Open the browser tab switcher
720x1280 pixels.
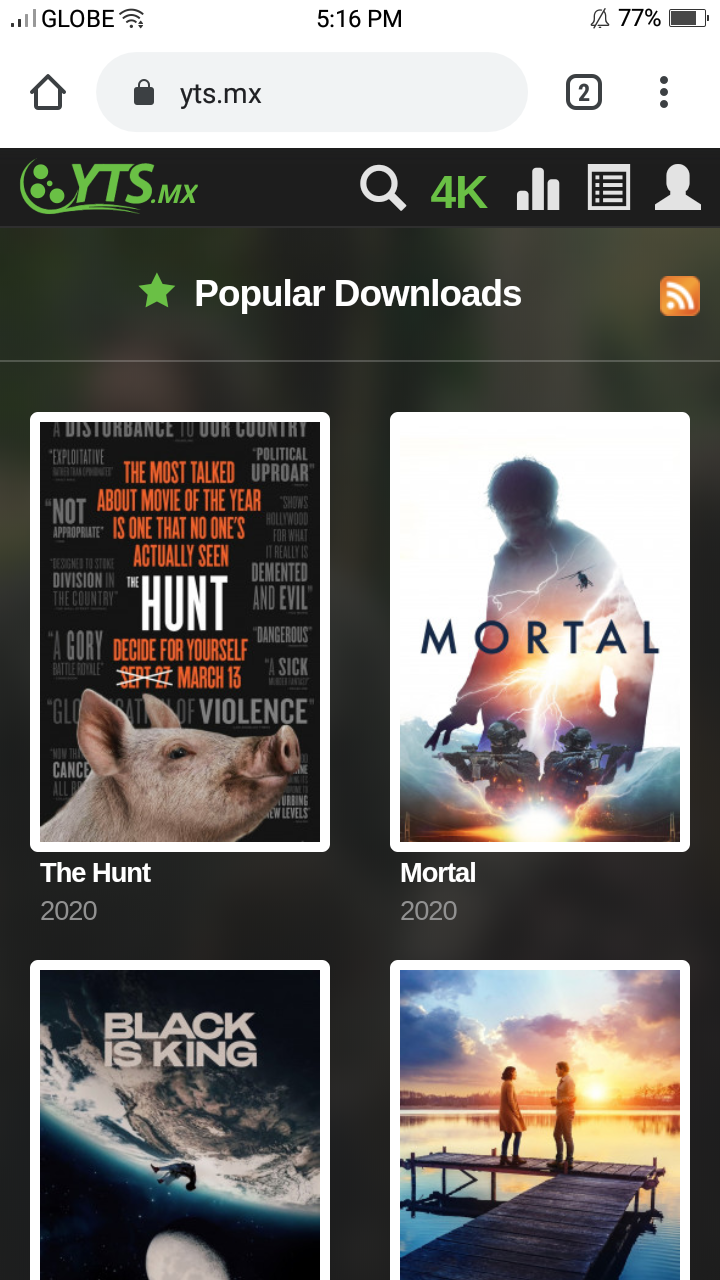click(583, 93)
